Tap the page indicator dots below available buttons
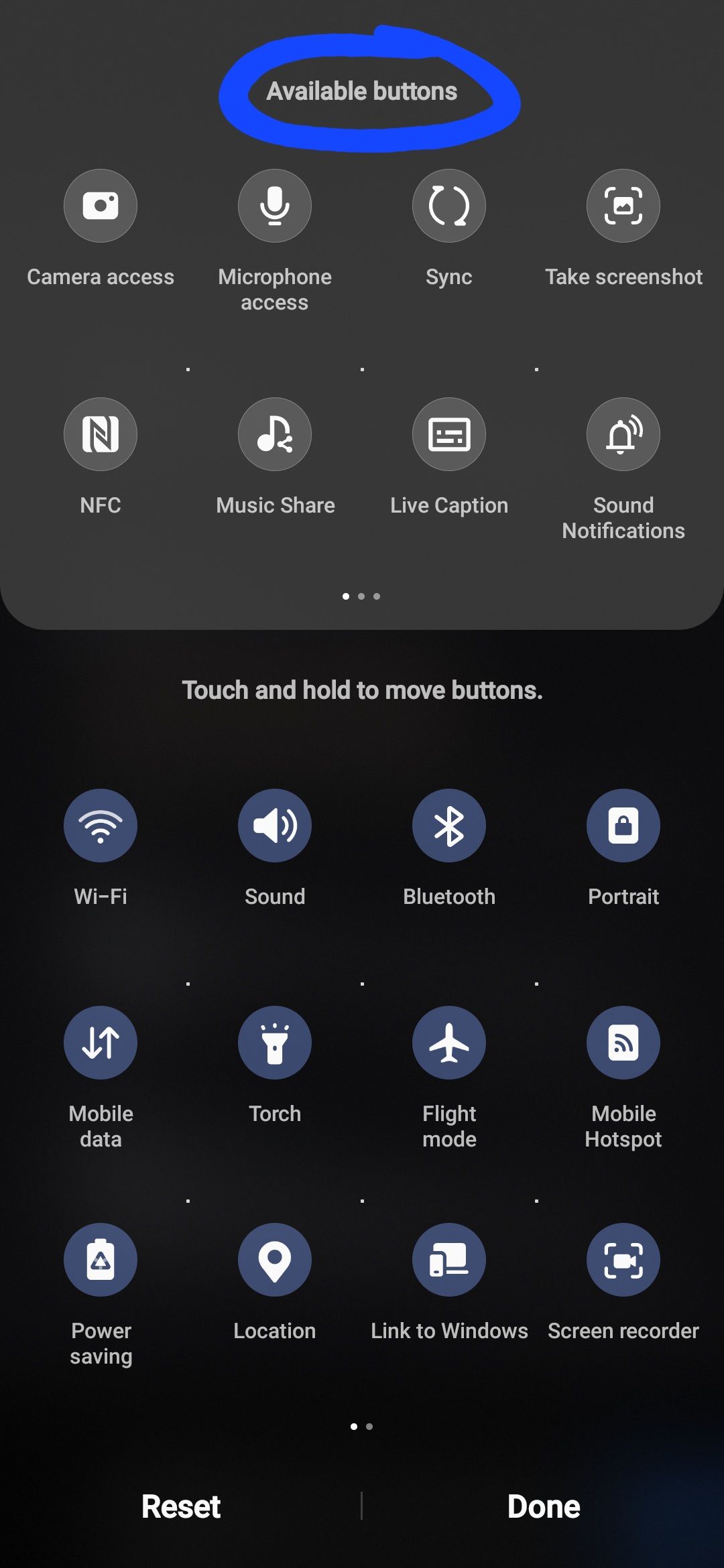The width and height of the screenshot is (724, 1568). (362, 596)
